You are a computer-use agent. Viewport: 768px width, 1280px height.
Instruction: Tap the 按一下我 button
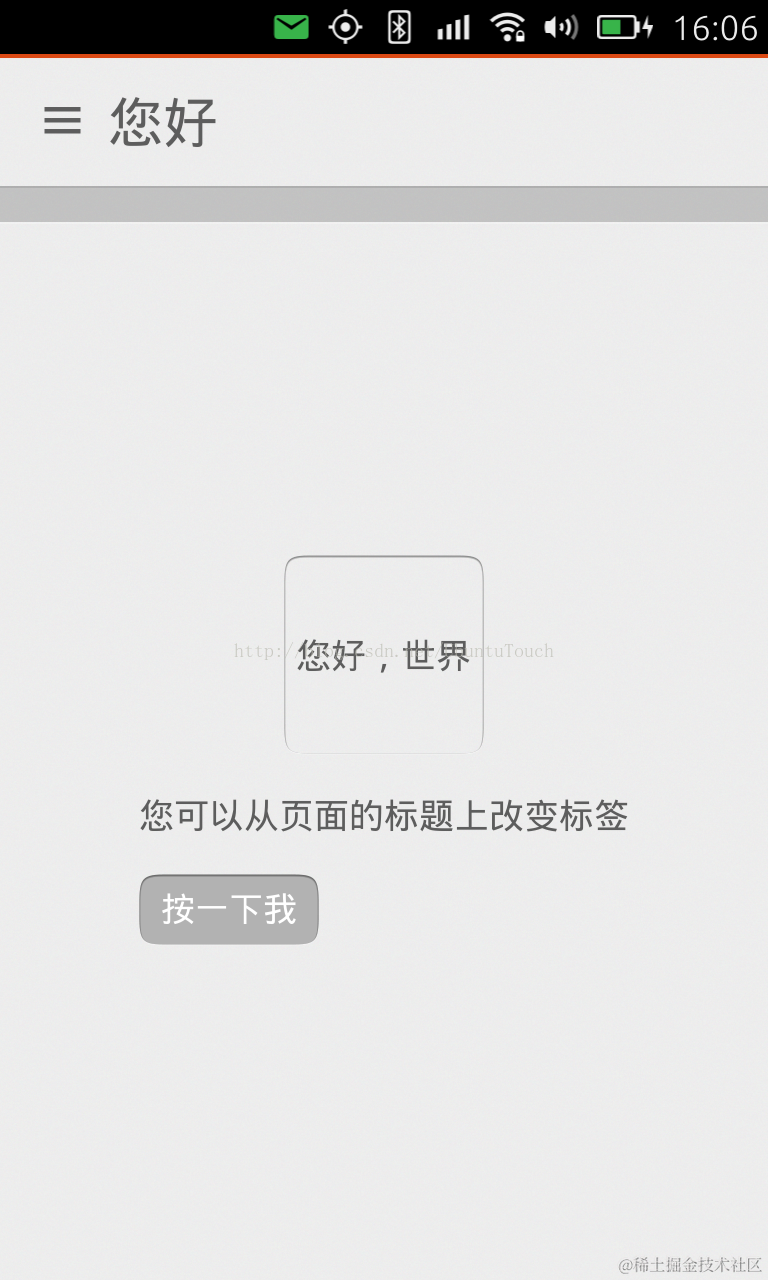[x=229, y=909]
